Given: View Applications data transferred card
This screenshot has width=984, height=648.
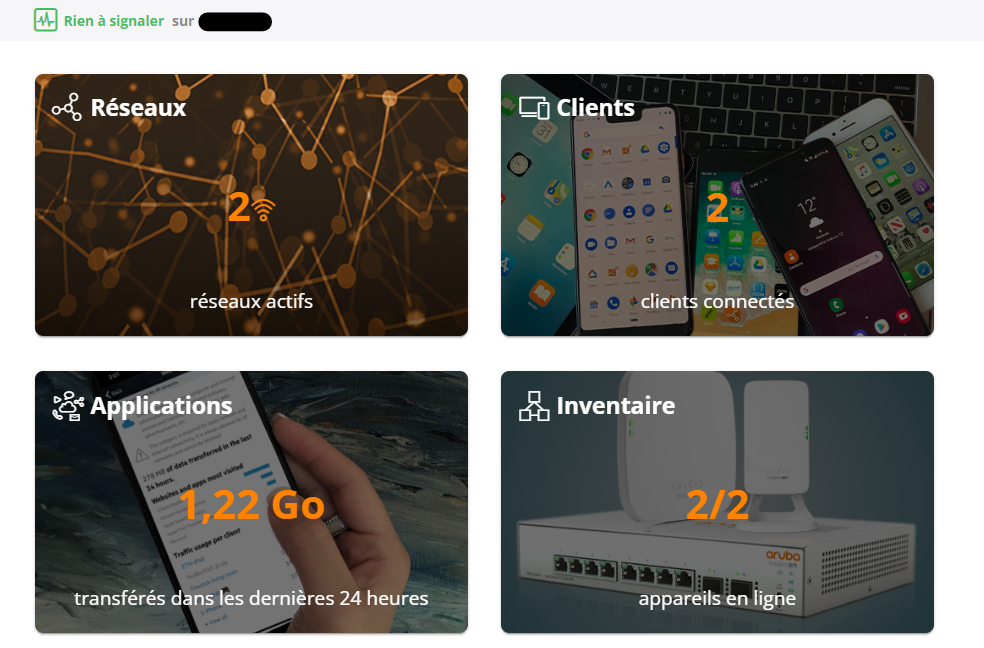Looking at the screenshot, I should click(x=251, y=502).
